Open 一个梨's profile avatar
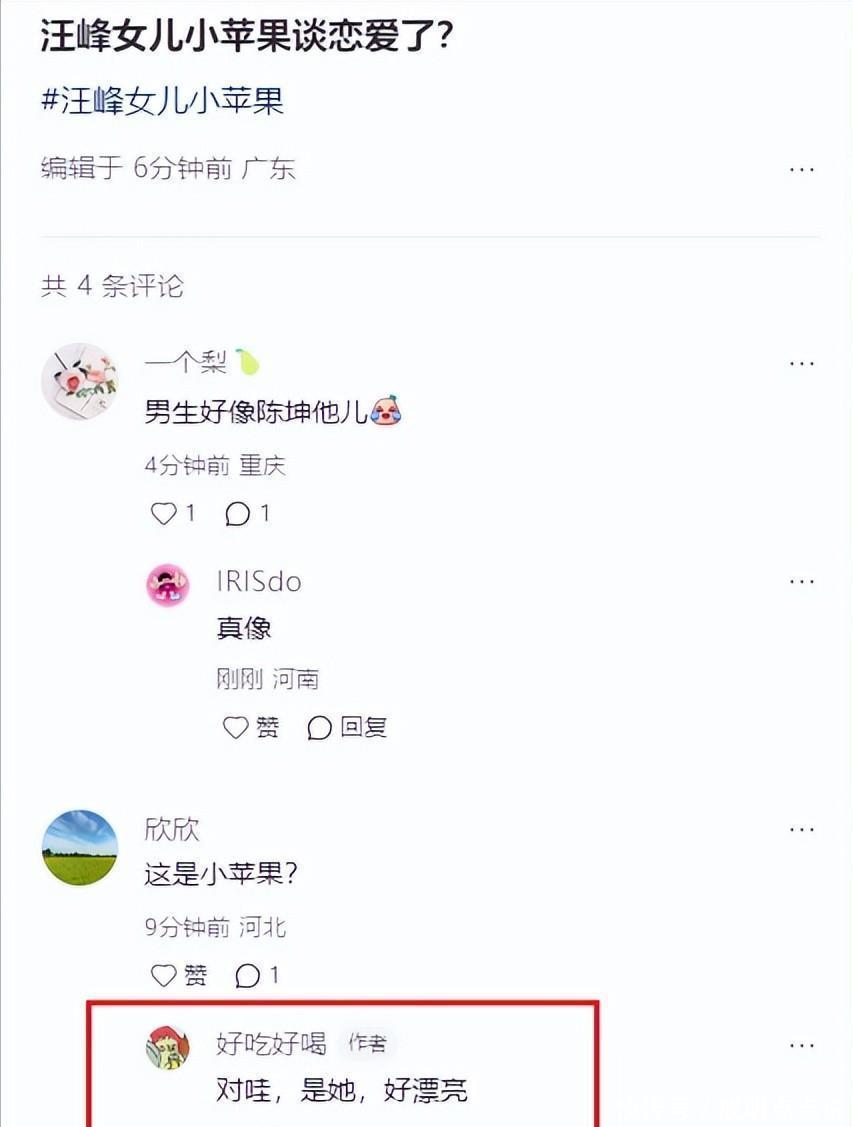Image resolution: width=853 pixels, height=1127 pixels. [x=79, y=381]
